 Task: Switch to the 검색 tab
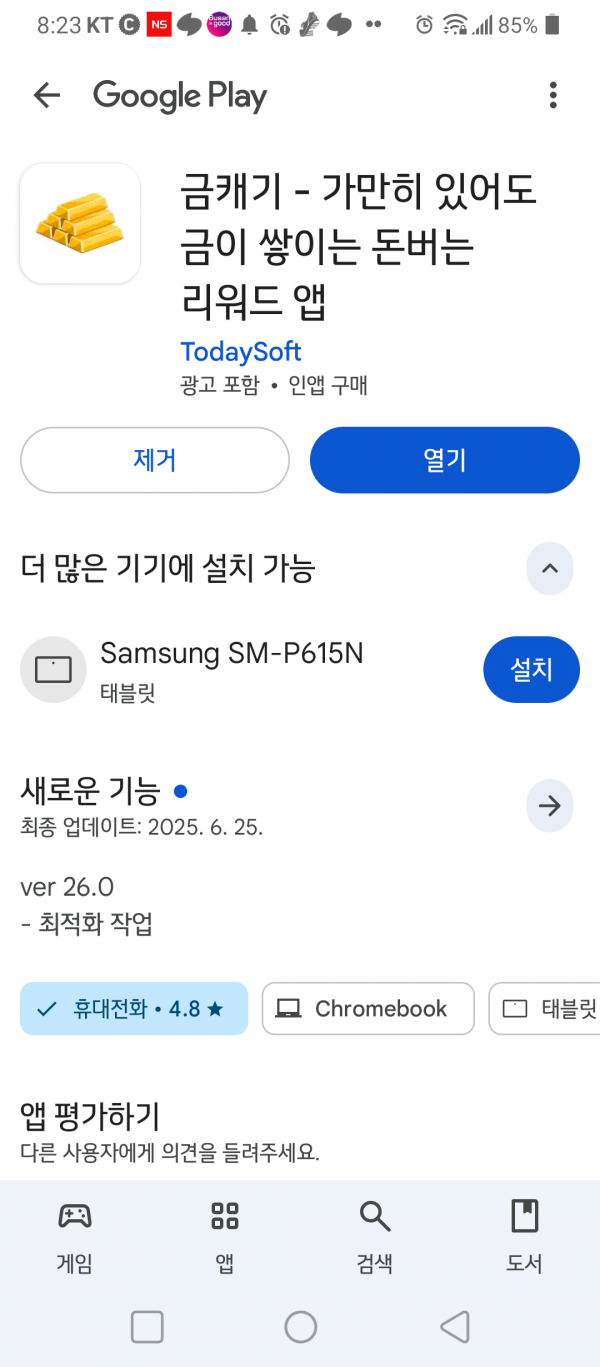(375, 1236)
